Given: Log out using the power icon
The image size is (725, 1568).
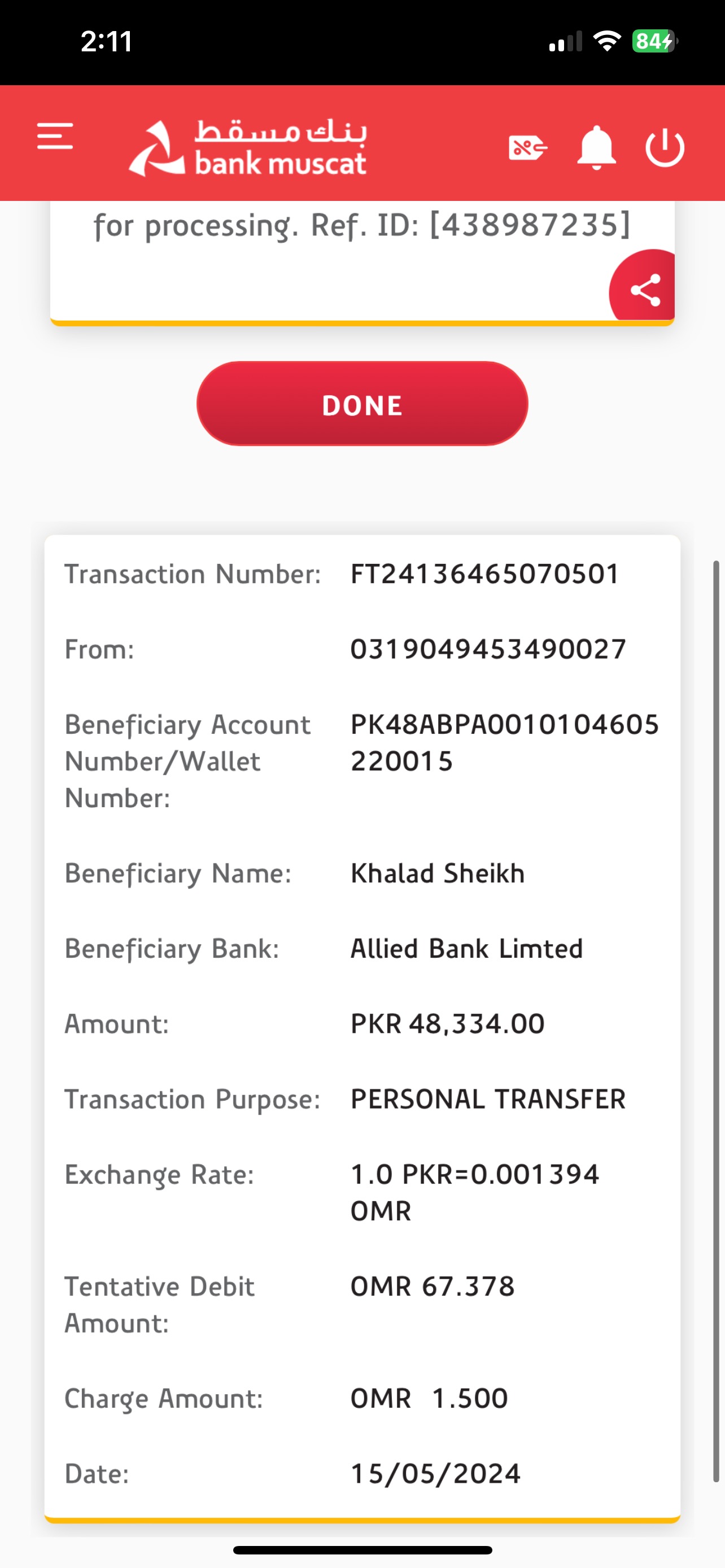Looking at the screenshot, I should [x=665, y=147].
